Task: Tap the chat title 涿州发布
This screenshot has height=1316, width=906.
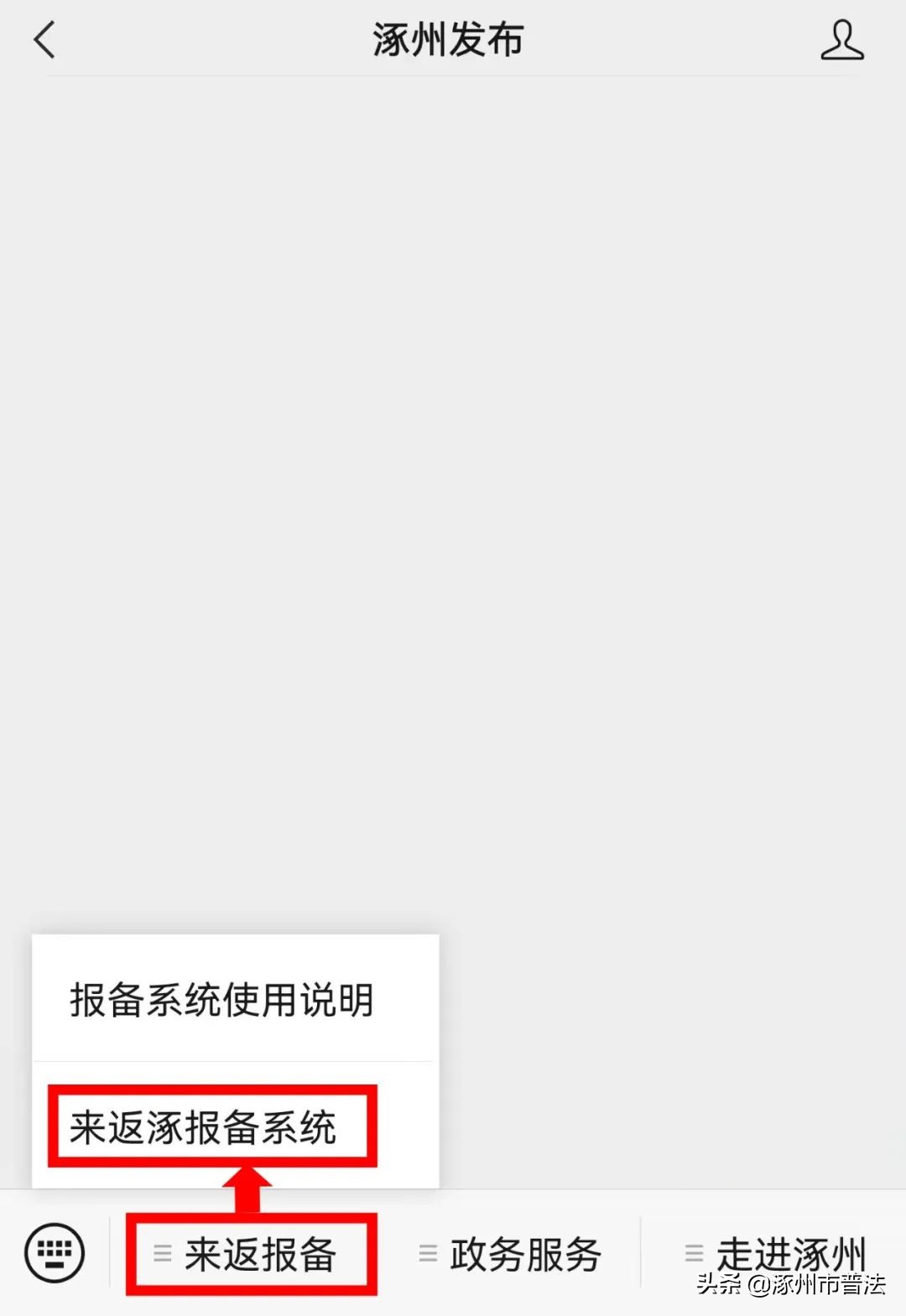Action: (x=449, y=39)
